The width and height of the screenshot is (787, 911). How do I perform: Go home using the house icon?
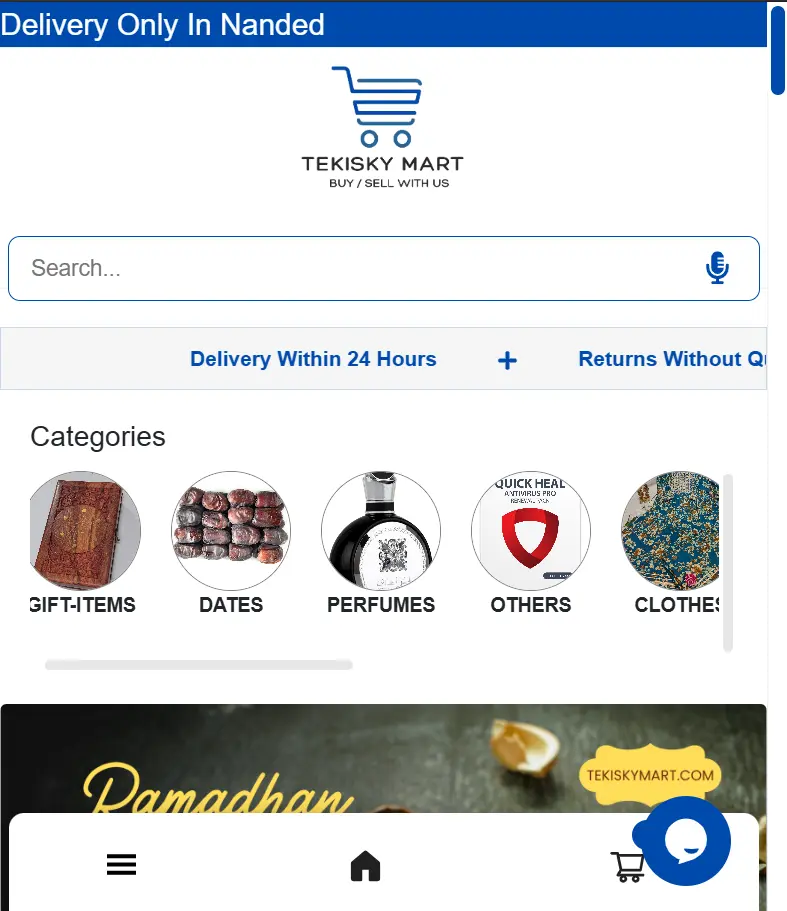coord(365,865)
